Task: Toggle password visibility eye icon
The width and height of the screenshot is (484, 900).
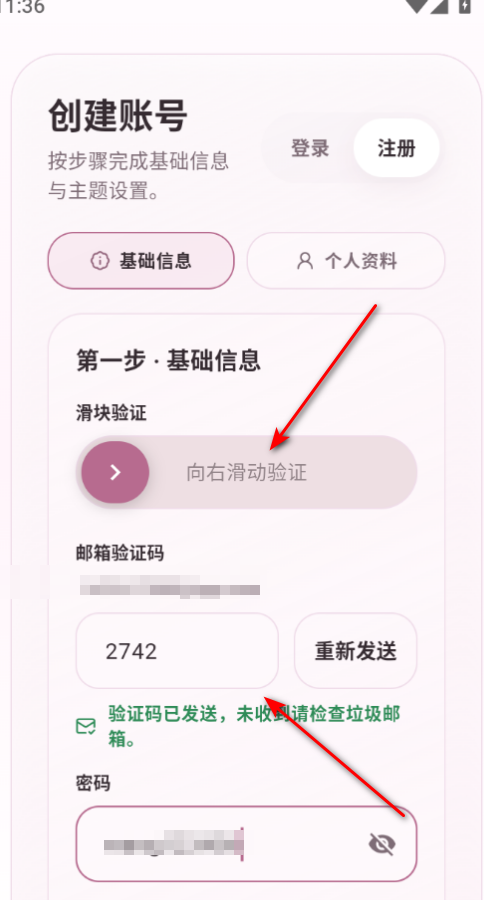Action: [x=382, y=844]
